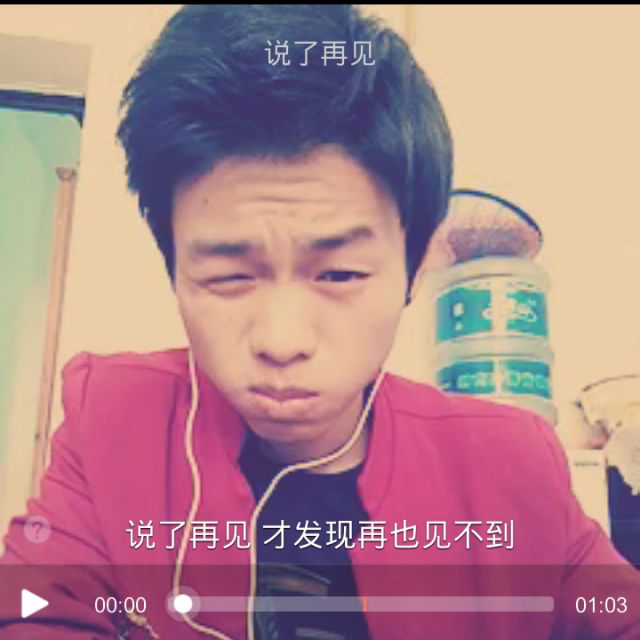This screenshot has width=640, height=640.
Task: Play the video
Action: [35, 603]
